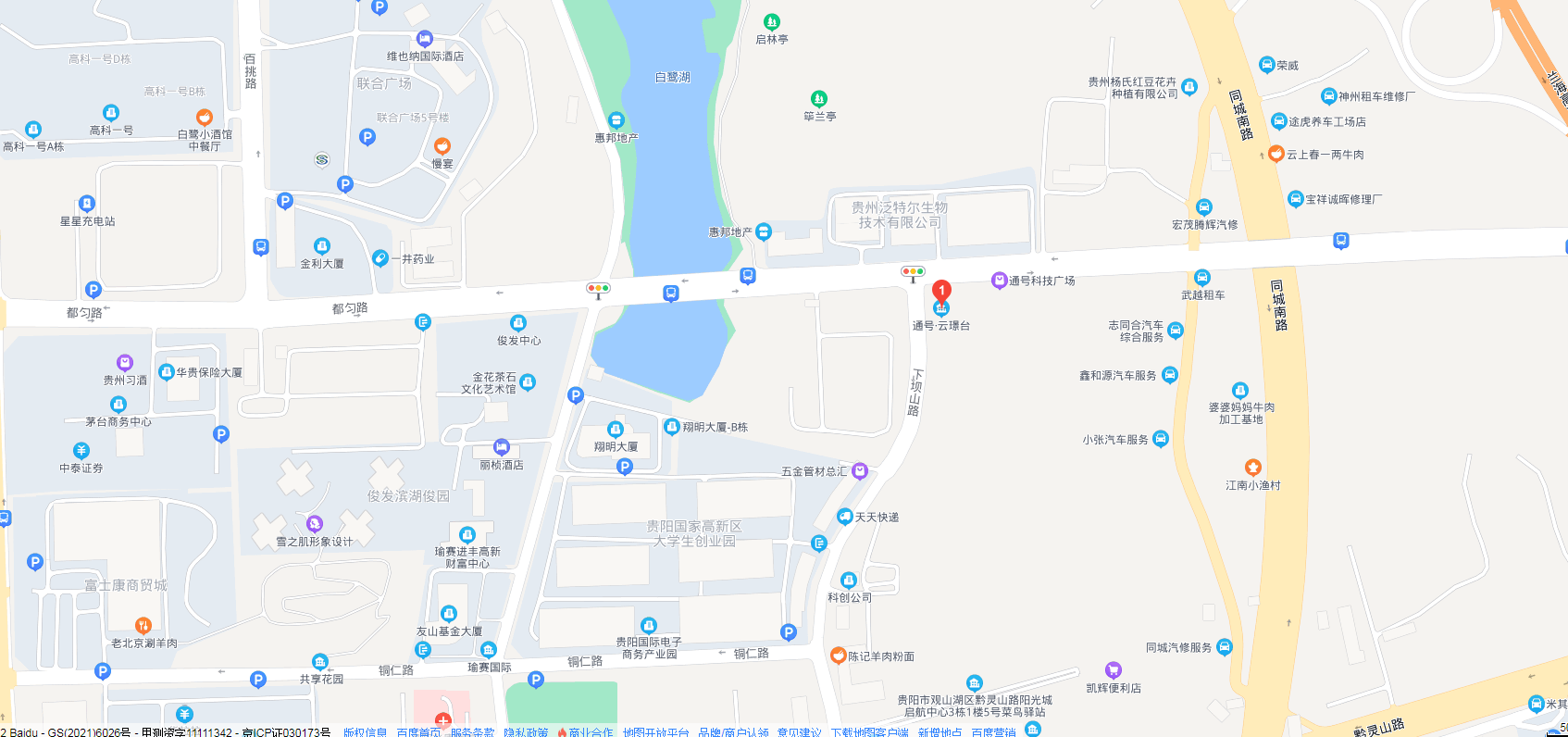The image size is (1568, 737).
Task: Tap the 陈记羊肉粉面 restaurant marker
Action: pyautogui.click(x=838, y=656)
